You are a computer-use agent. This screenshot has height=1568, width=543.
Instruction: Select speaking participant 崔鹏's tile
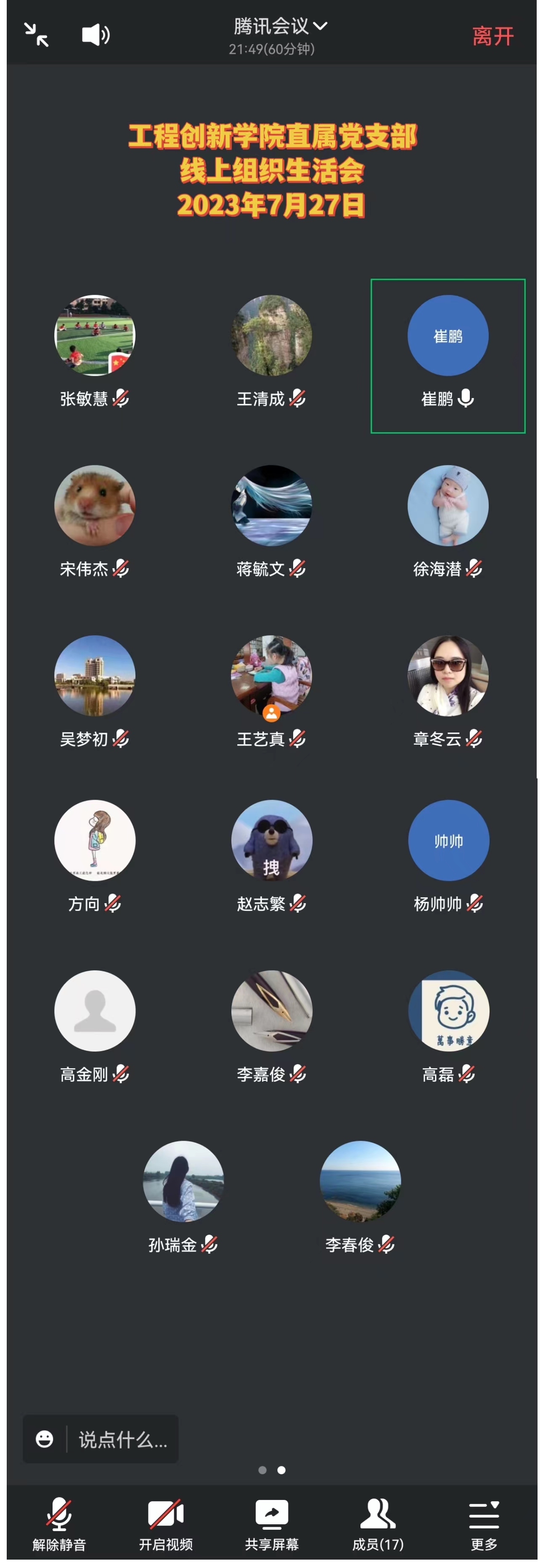click(x=448, y=356)
